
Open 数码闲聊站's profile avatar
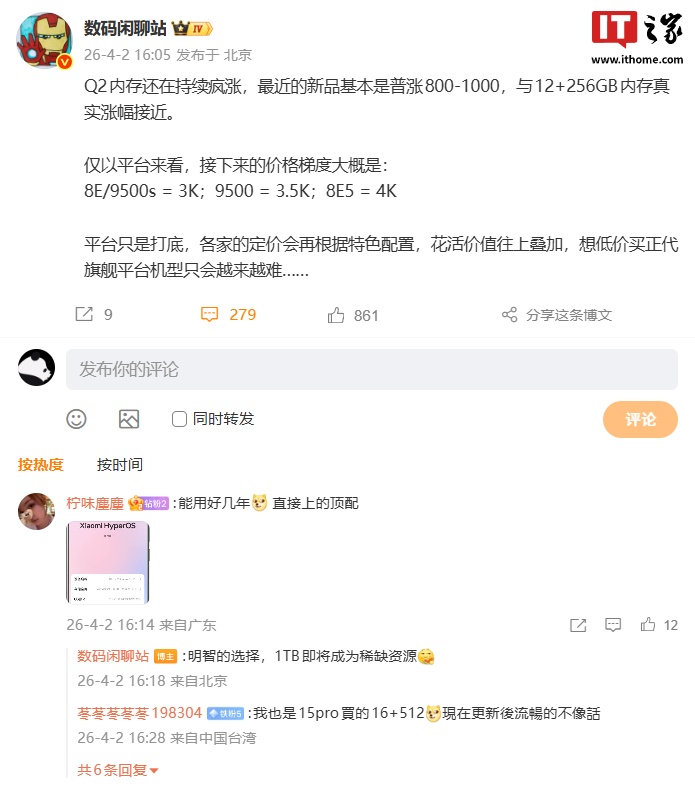point(44,41)
